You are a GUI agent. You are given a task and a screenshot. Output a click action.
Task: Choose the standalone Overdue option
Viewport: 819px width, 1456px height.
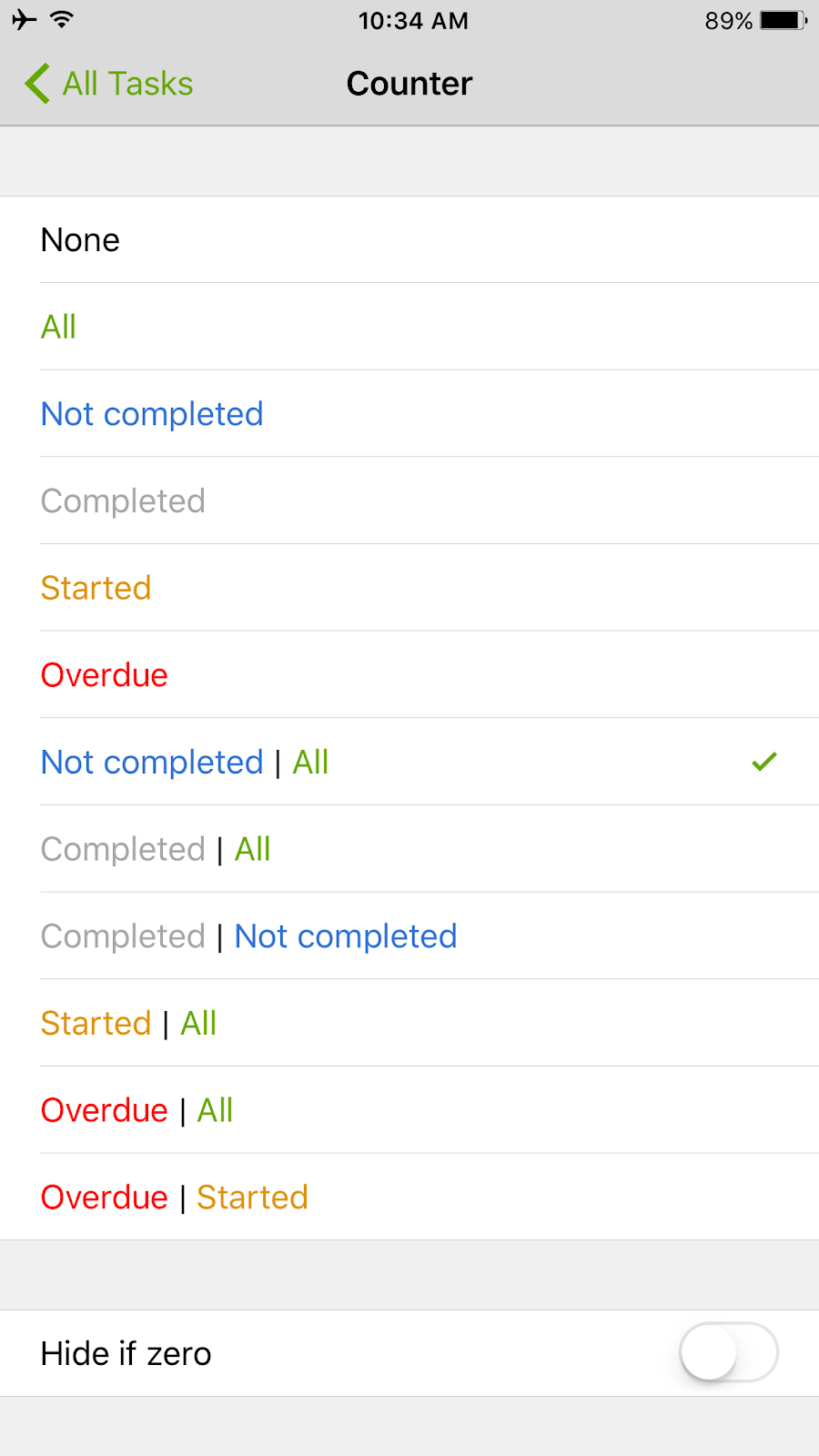click(x=409, y=675)
